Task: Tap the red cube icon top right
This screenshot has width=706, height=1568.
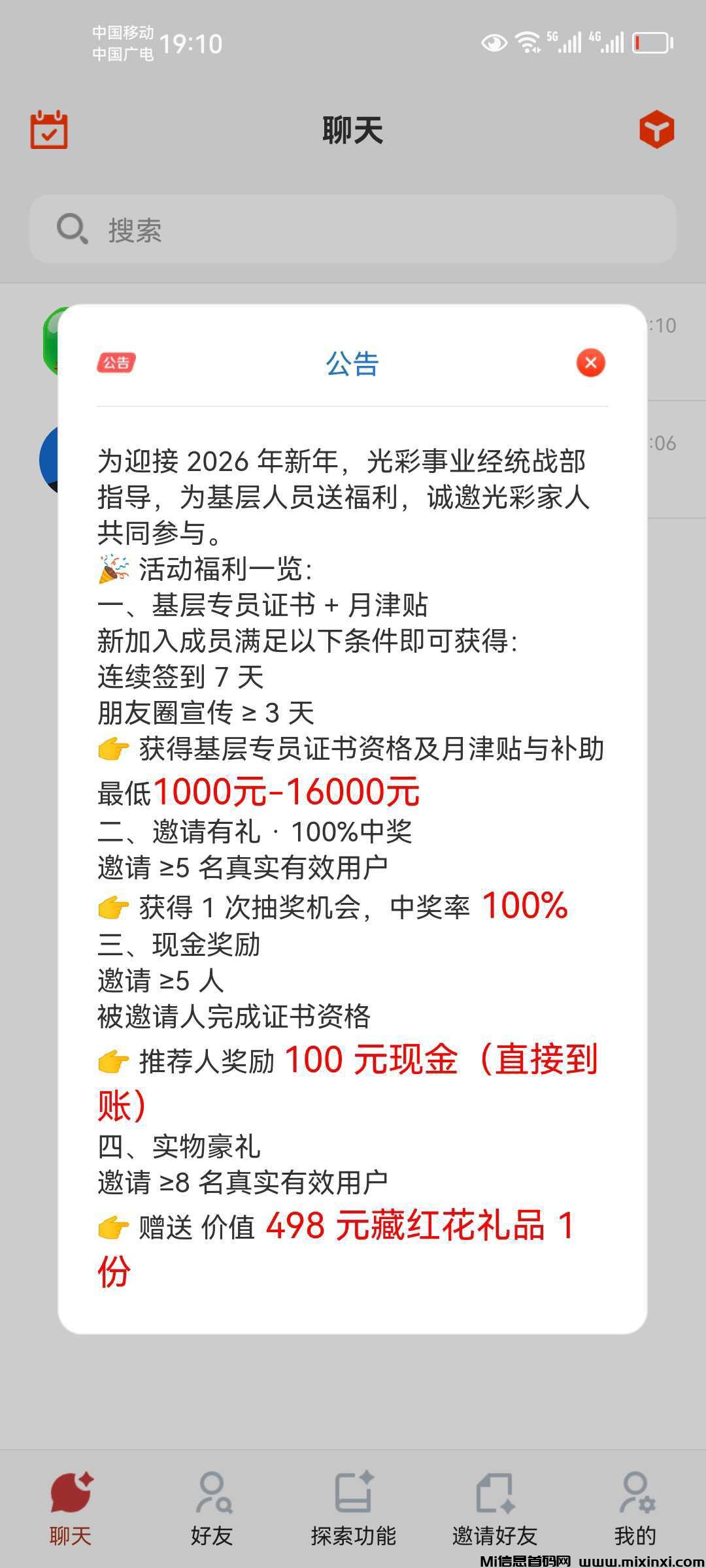Action: coord(658,129)
